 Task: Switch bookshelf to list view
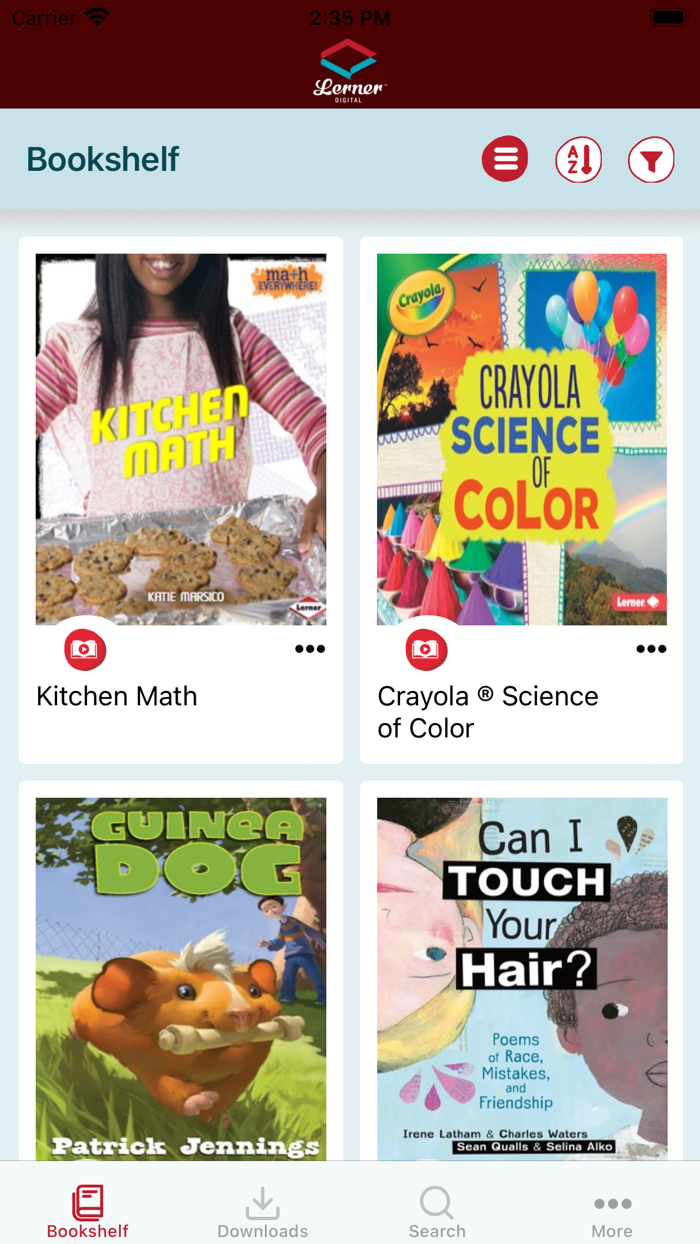click(x=505, y=159)
